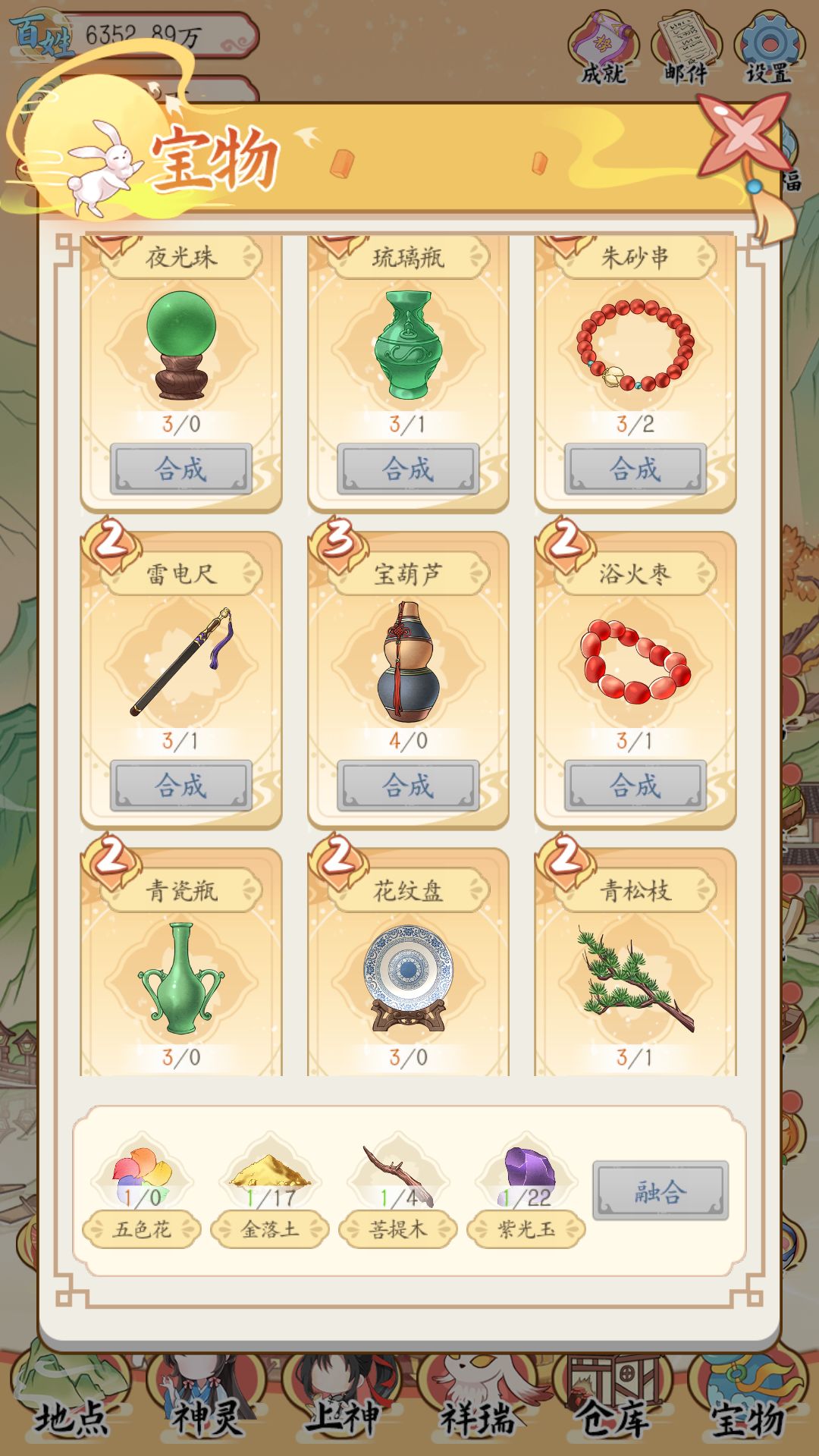Open 设置 settings
The height and width of the screenshot is (1456, 819).
768,47
